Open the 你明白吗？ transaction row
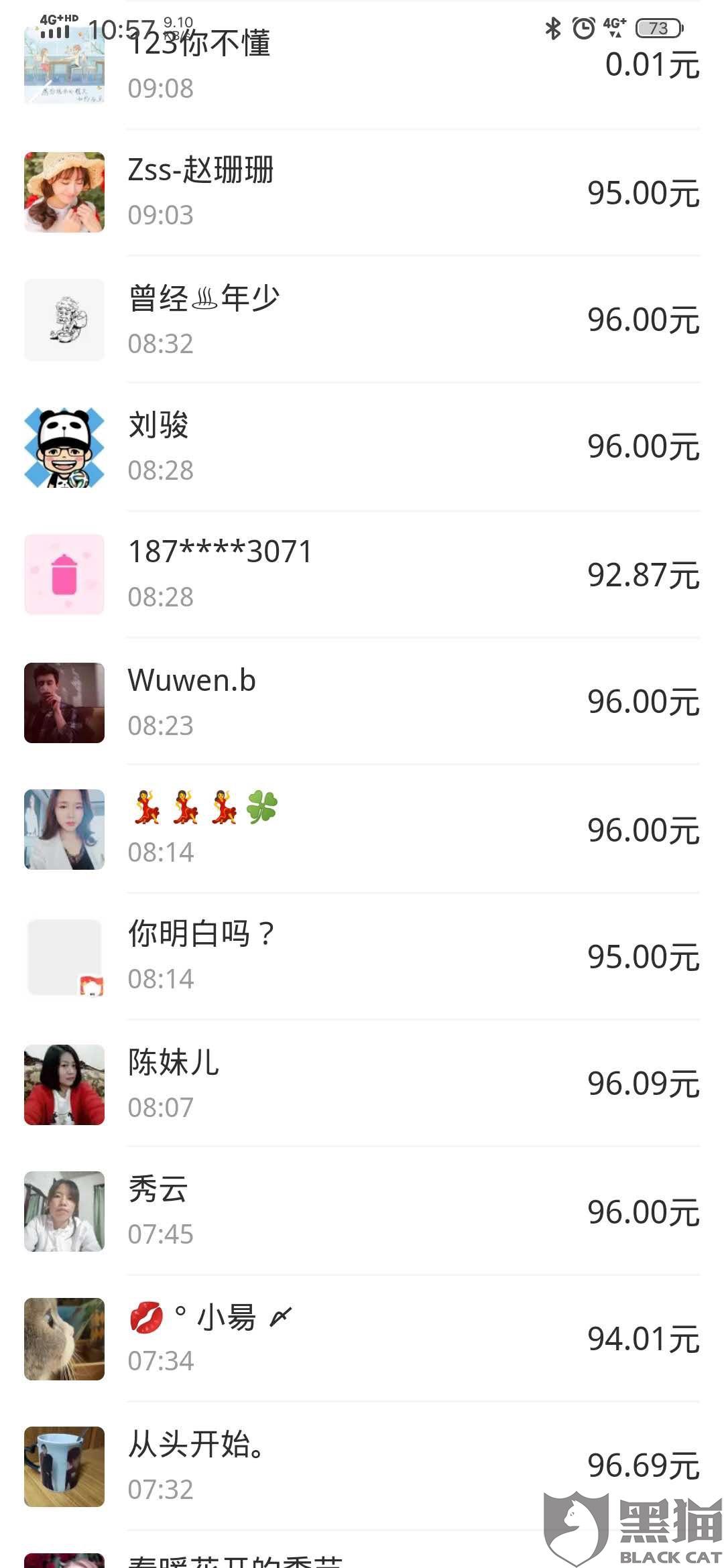The height and width of the screenshot is (1568, 724). point(362,956)
